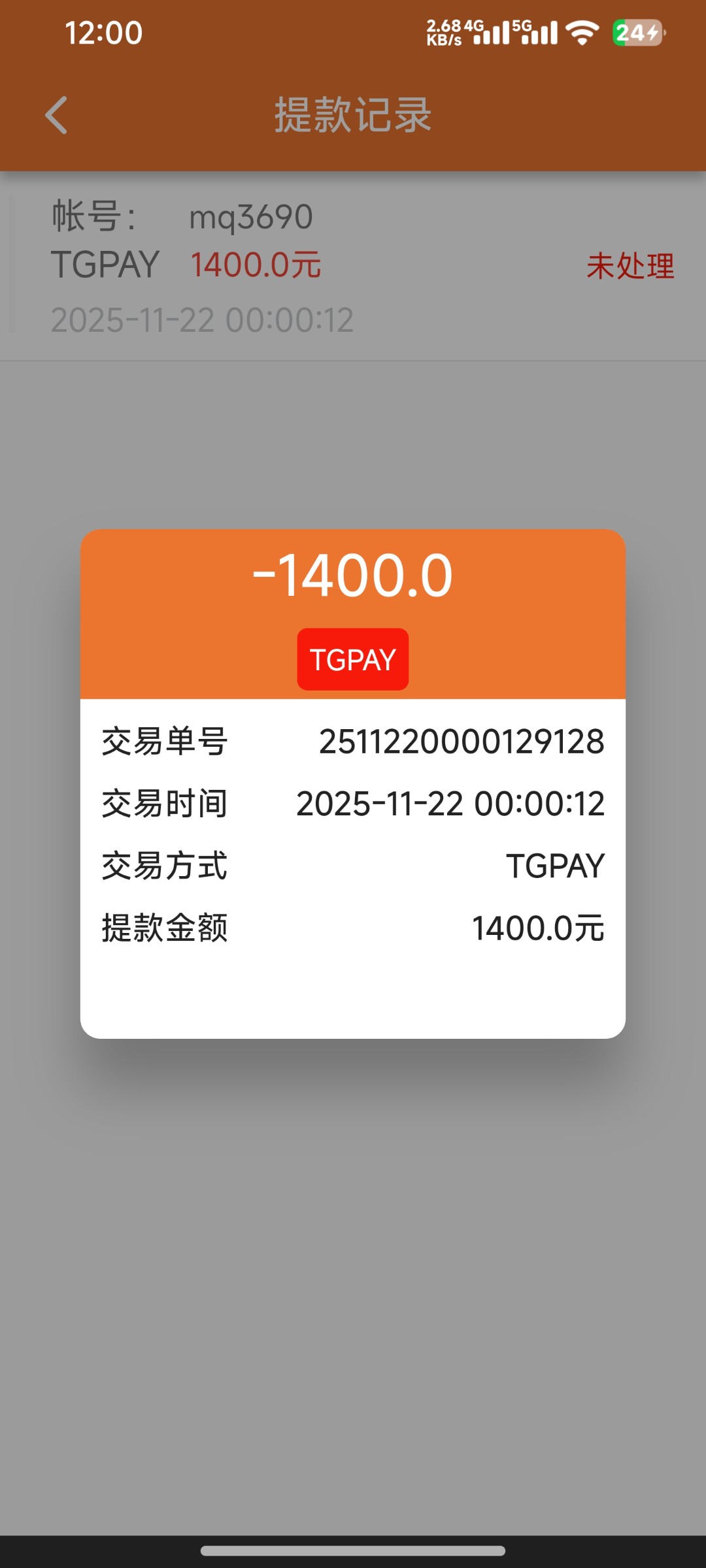Tap the network speed indicator 2.68 KB/s
Image resolution: width=706 pixels, height=1568 pixels.
click(443, 33)
